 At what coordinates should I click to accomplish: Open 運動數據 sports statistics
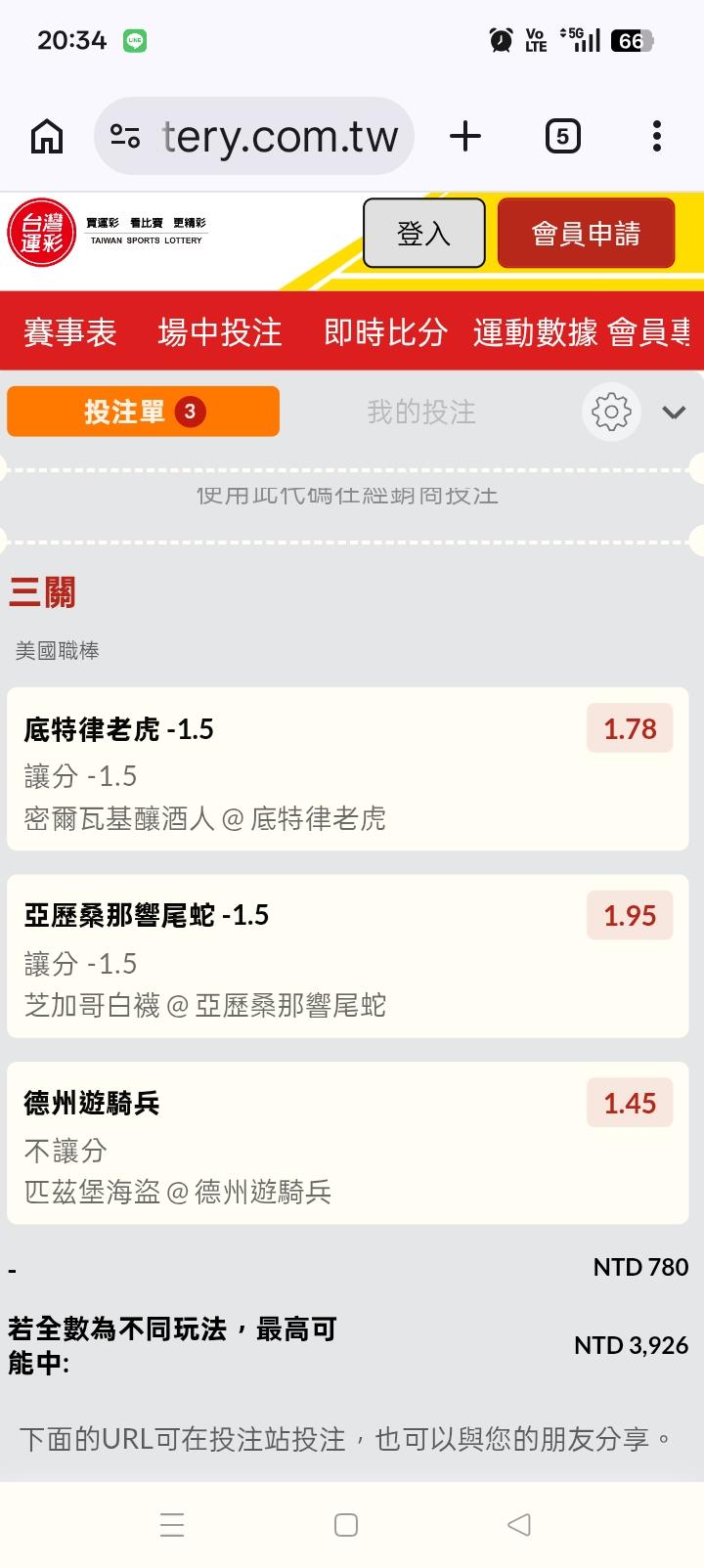tap(535, 332)
